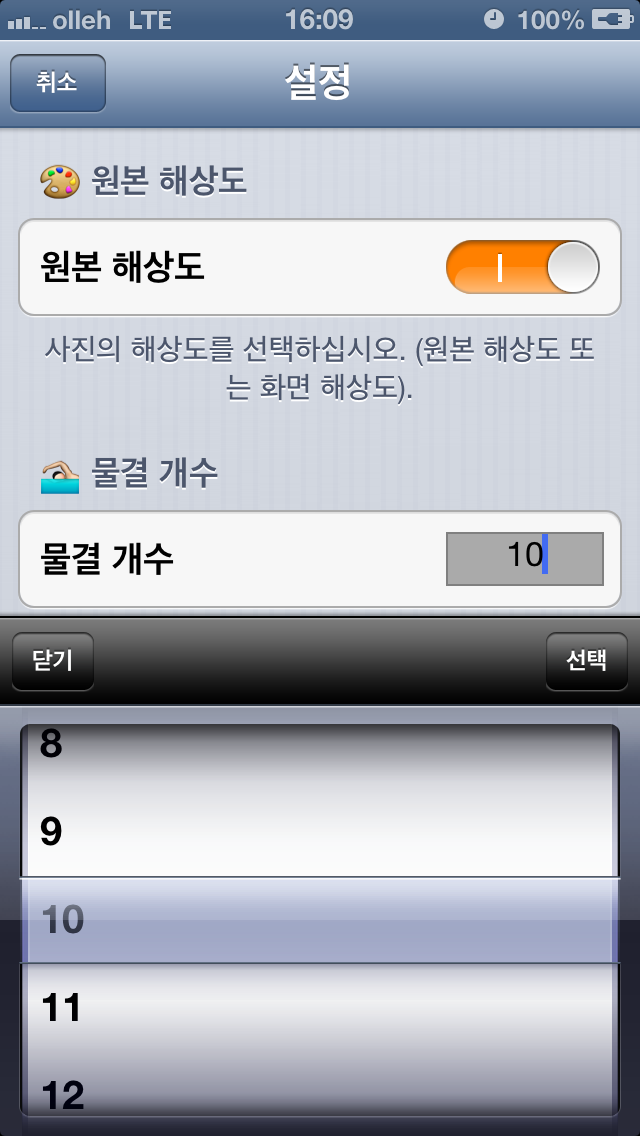
Task: Confirm with the 선택 button
Action: (x=586, y=661)
